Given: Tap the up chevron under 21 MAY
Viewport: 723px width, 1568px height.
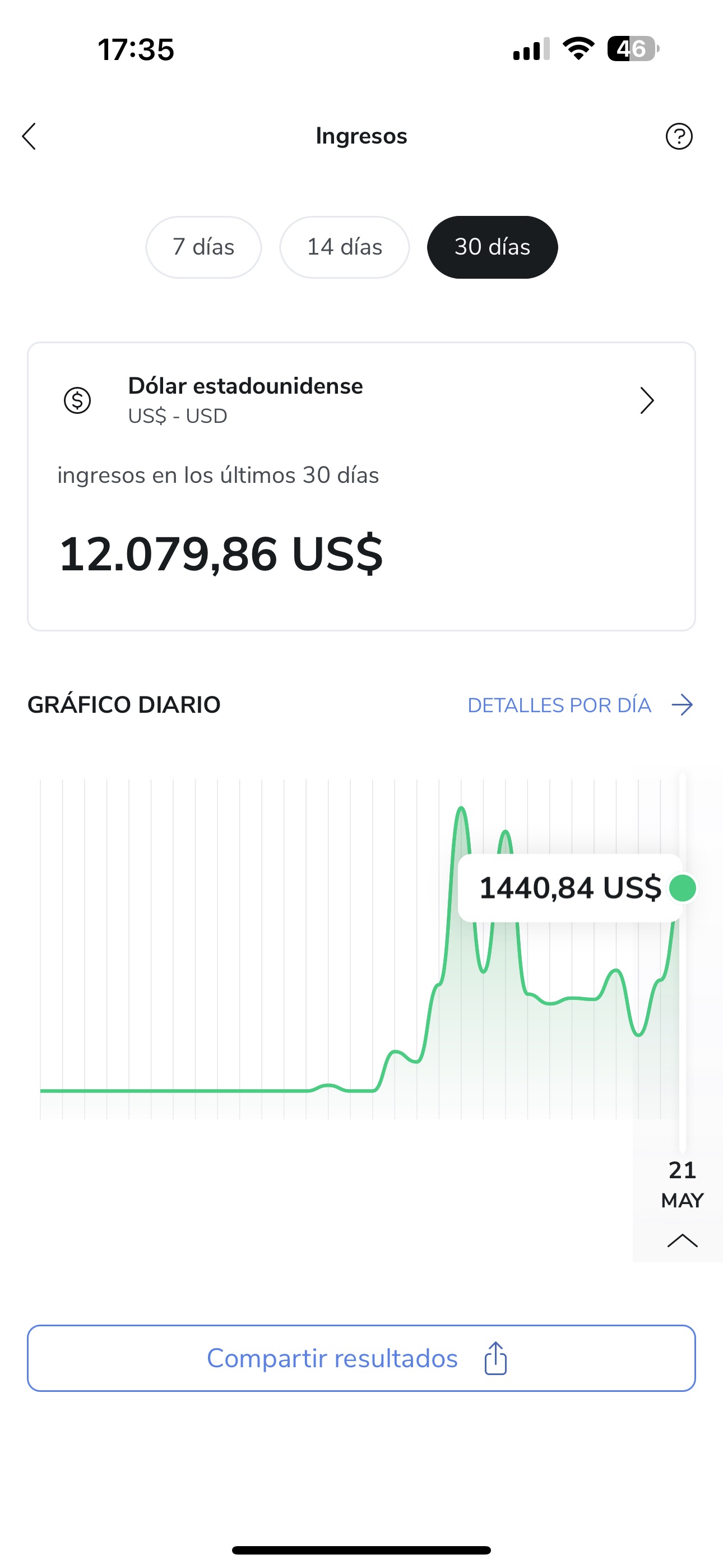Looking at the screenshot, I should click(682, 1240).
